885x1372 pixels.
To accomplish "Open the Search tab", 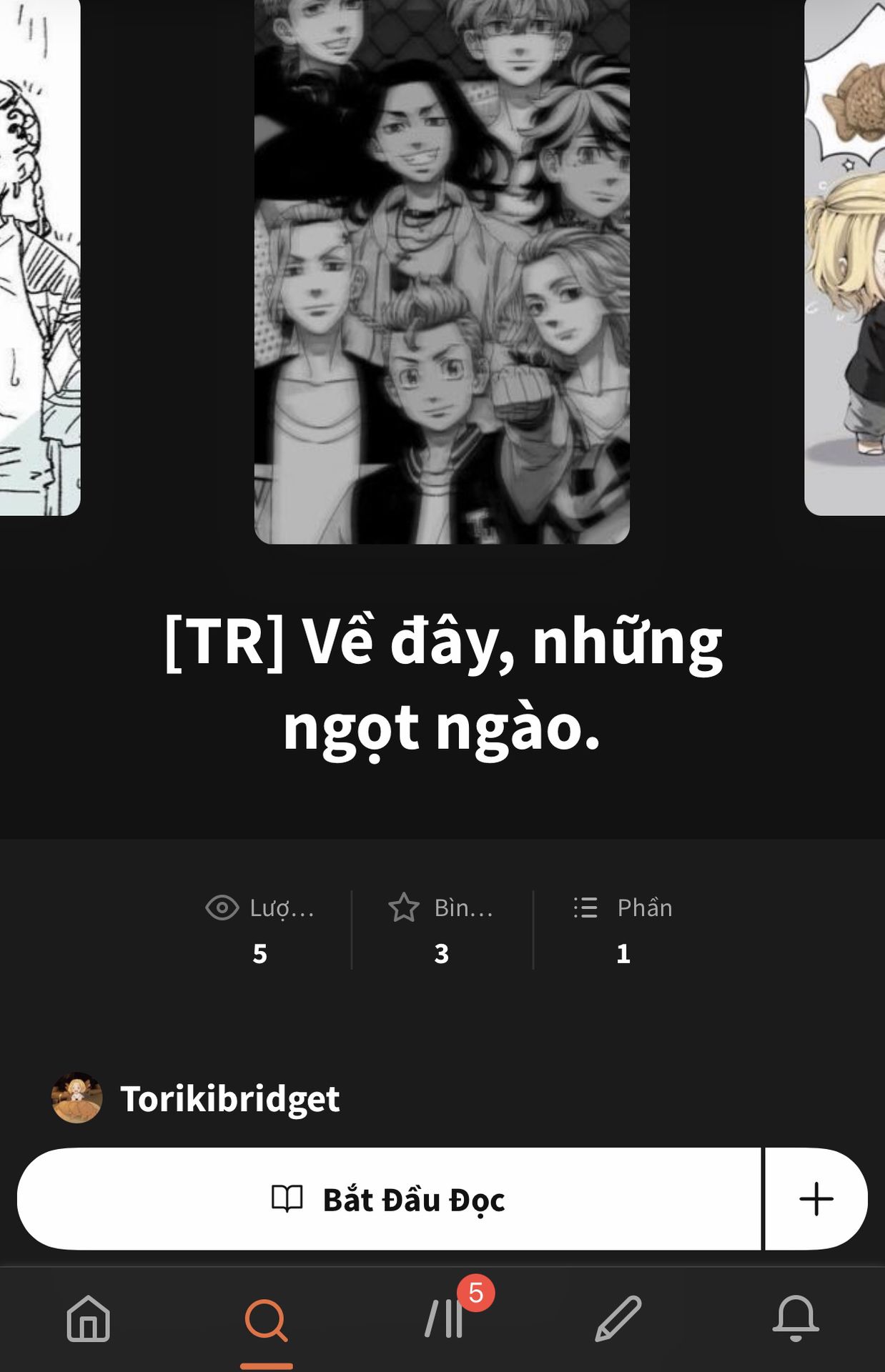I will point(266,1320).
